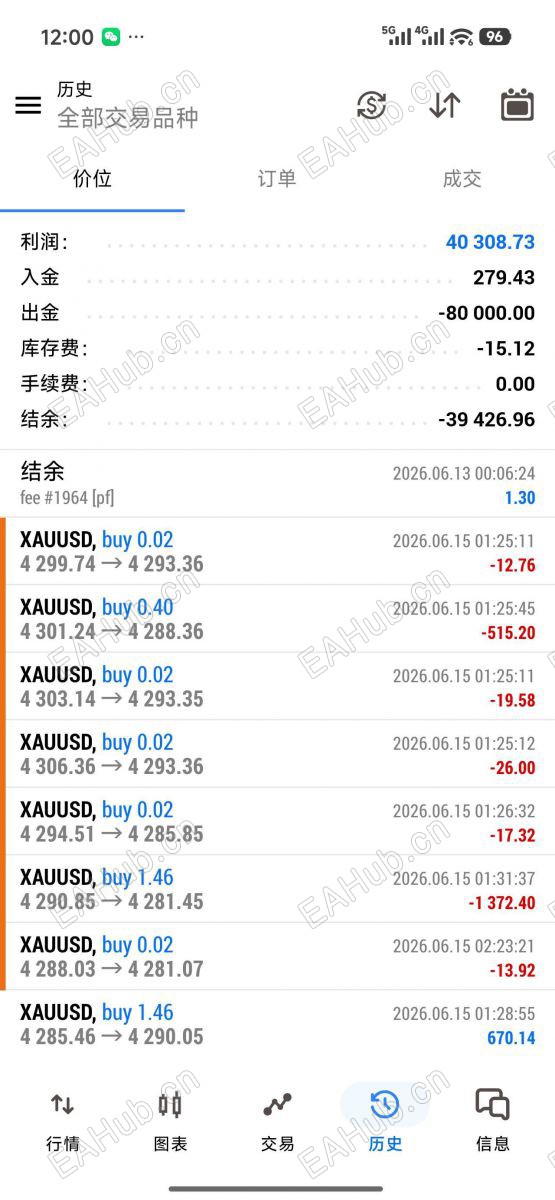Image resolution: width=555 pixels, height=1200 pixels.
Task: Go to the 行情 quotes tab
Action: coord(63,1122)
